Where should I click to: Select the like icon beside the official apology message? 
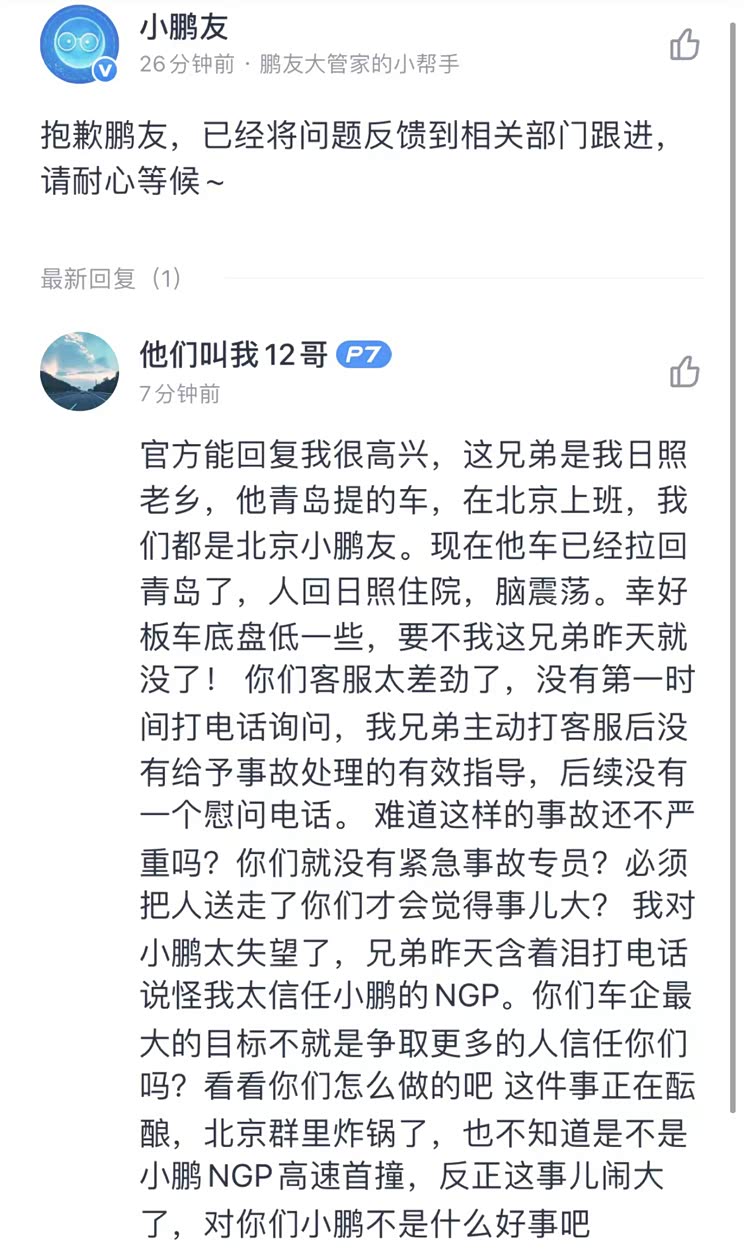tap(686, 45)
